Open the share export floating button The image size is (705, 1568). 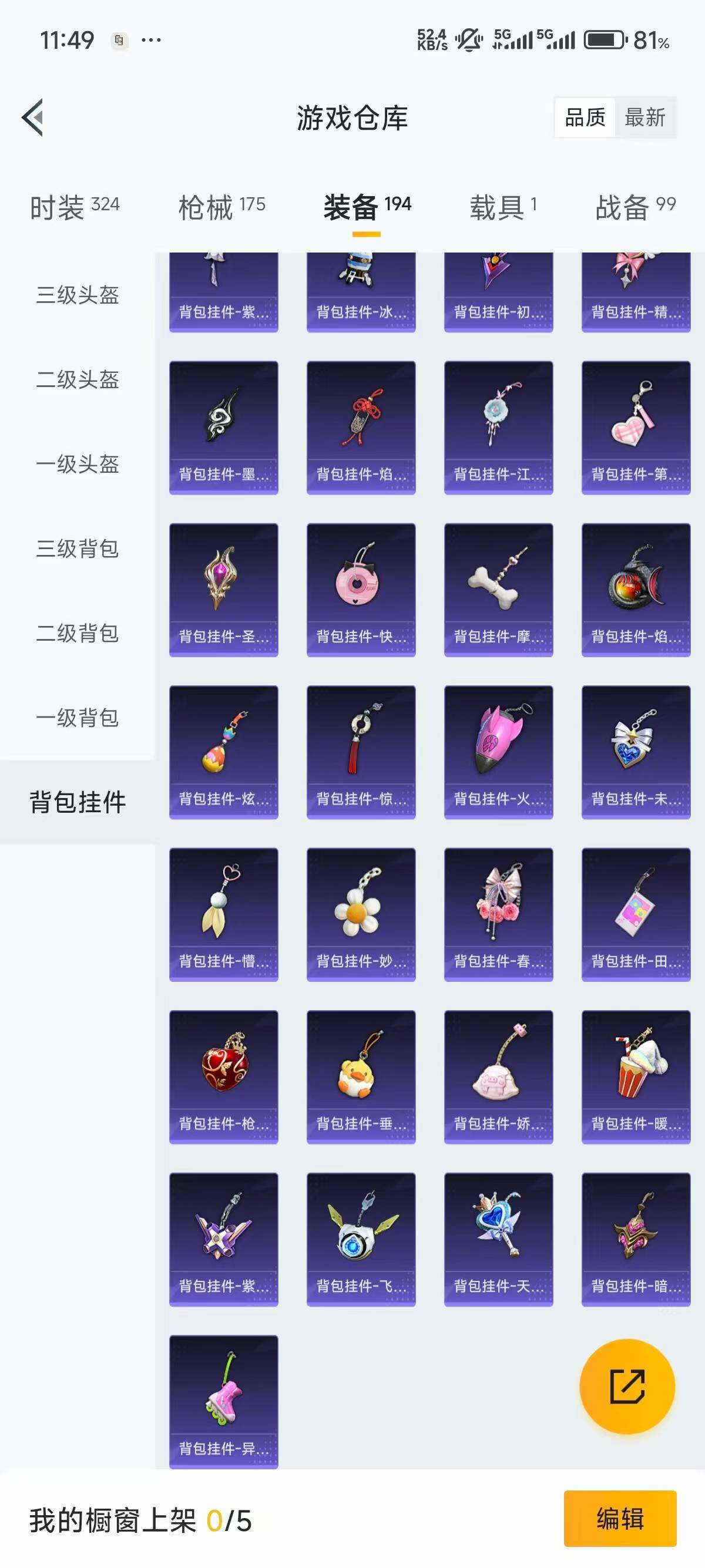pos(627,1387)
